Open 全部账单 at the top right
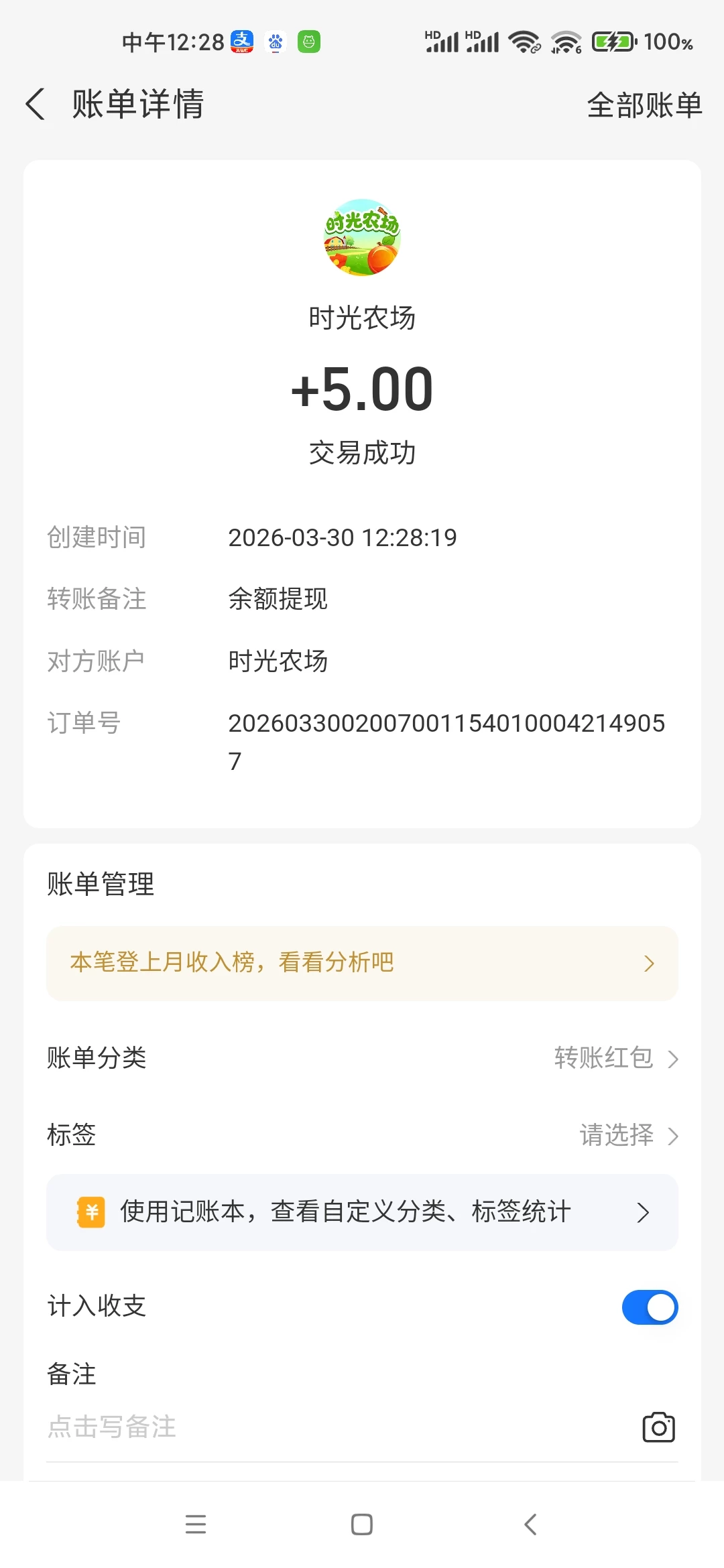The height and width of the screenshot is (1568, 724). point(644,105)
